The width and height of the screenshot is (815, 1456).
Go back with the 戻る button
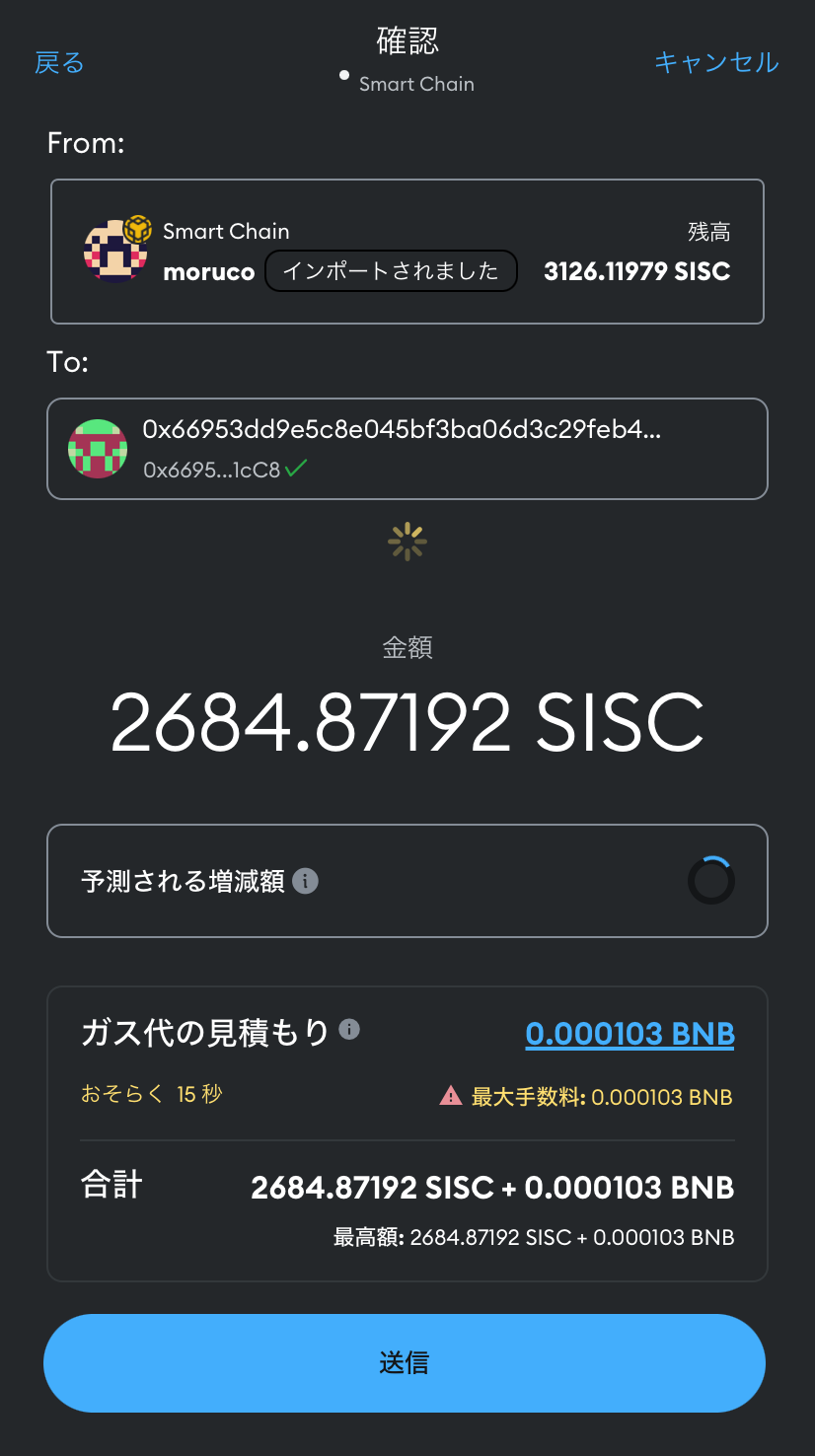click(59, 63)
